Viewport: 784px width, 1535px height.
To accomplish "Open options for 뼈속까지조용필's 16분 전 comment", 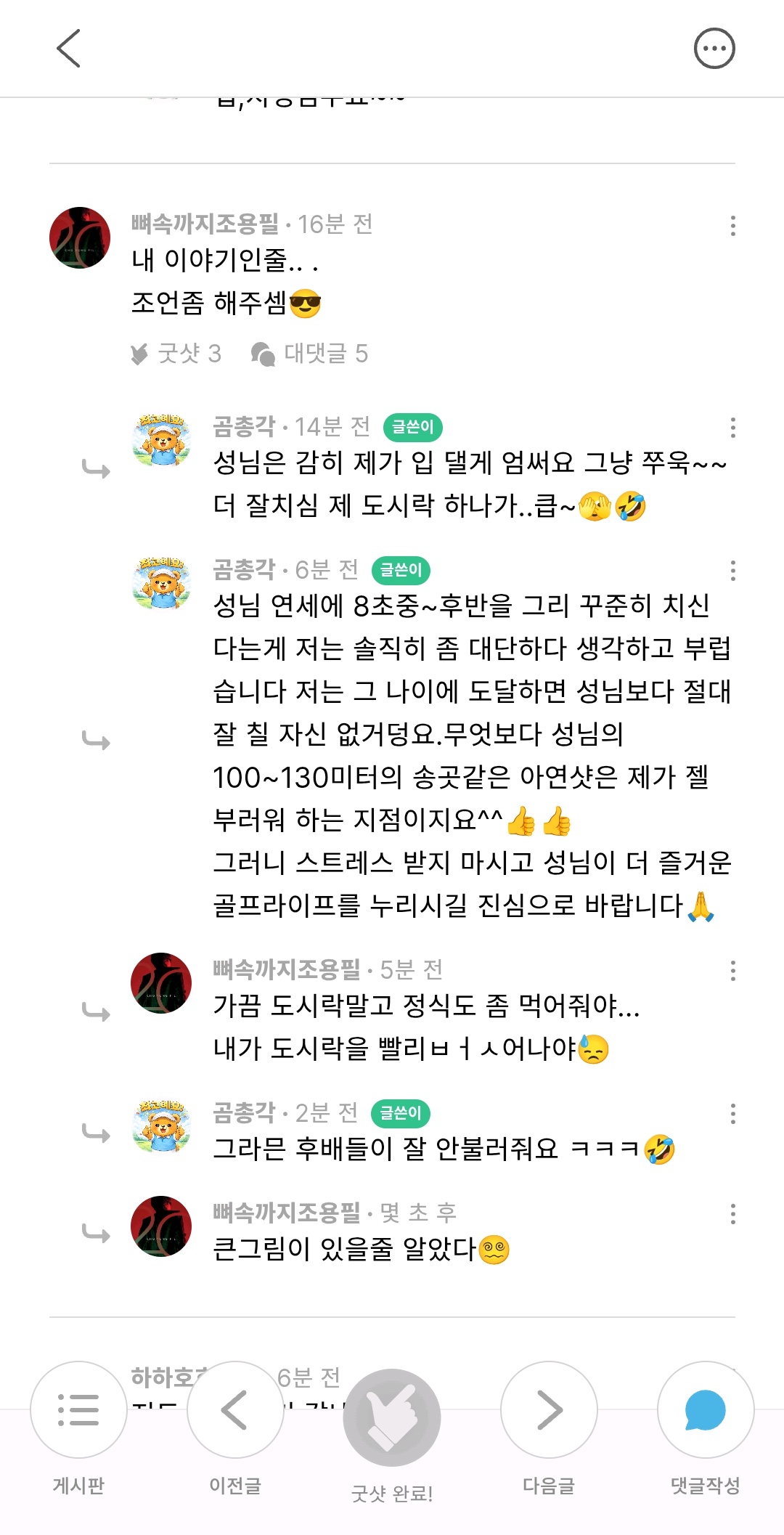I will tap(732, 226).
